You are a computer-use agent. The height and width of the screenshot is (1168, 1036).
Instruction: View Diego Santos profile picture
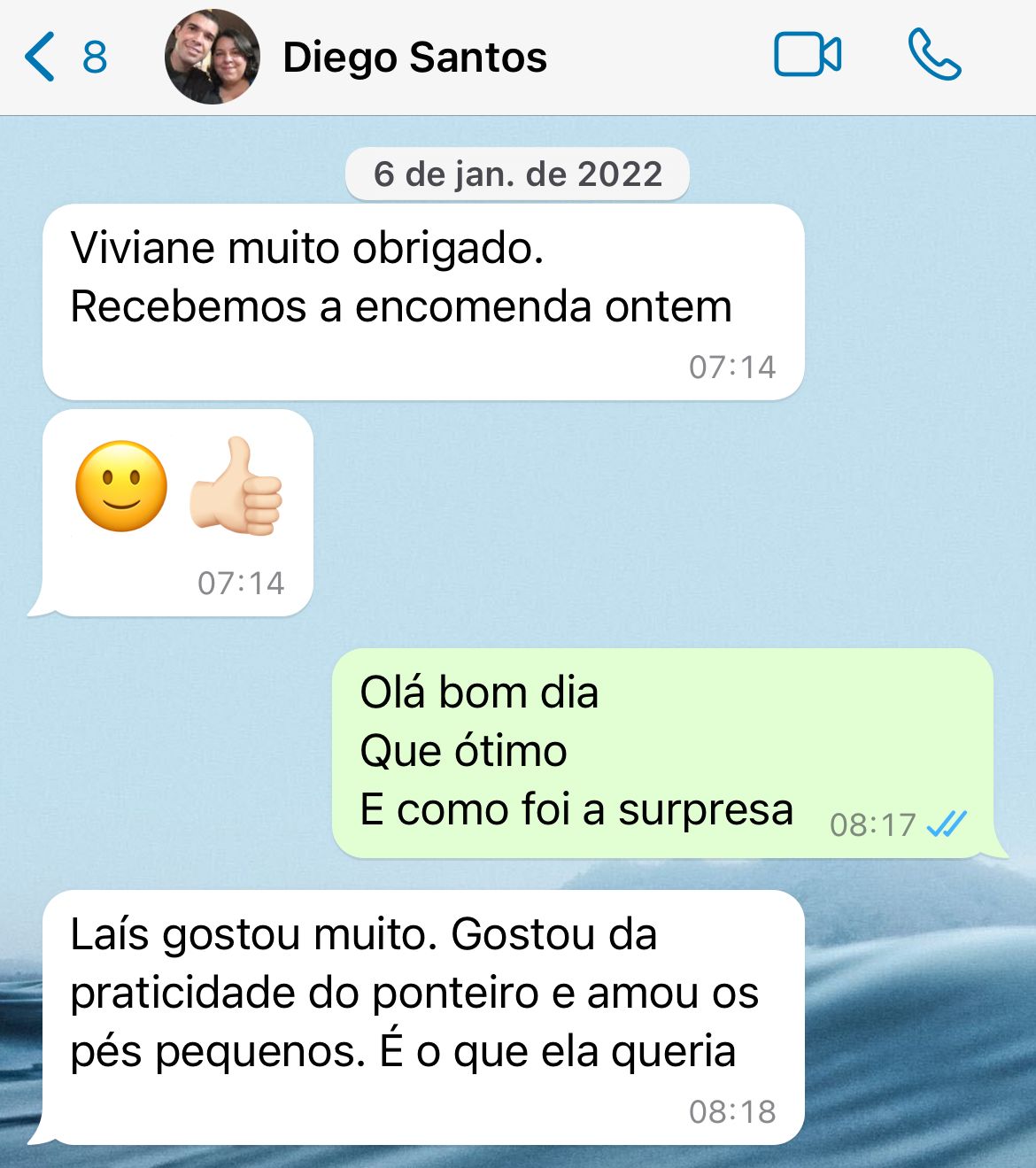coord(213,58)
